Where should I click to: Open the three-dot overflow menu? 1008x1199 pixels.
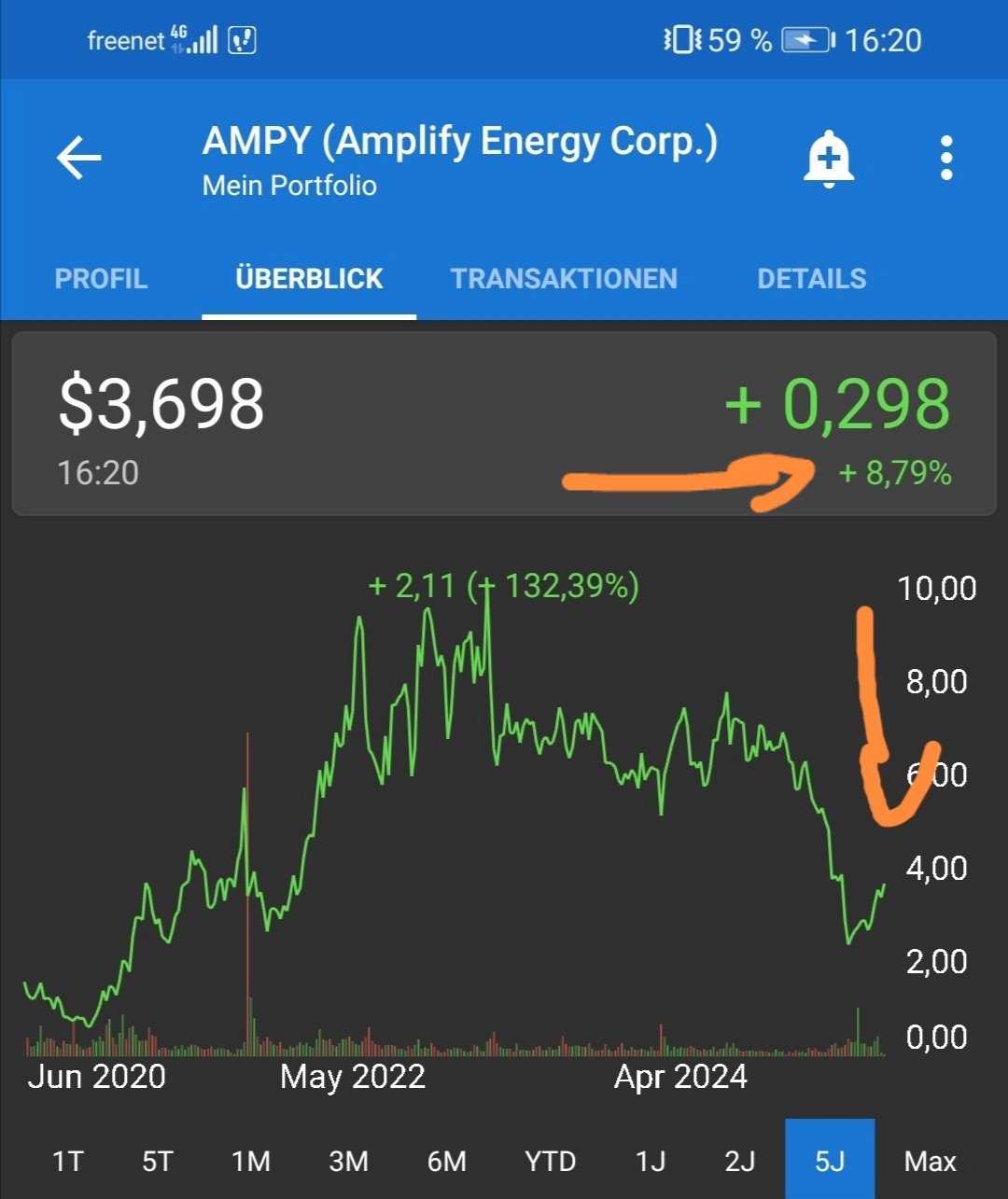point(946,157)
